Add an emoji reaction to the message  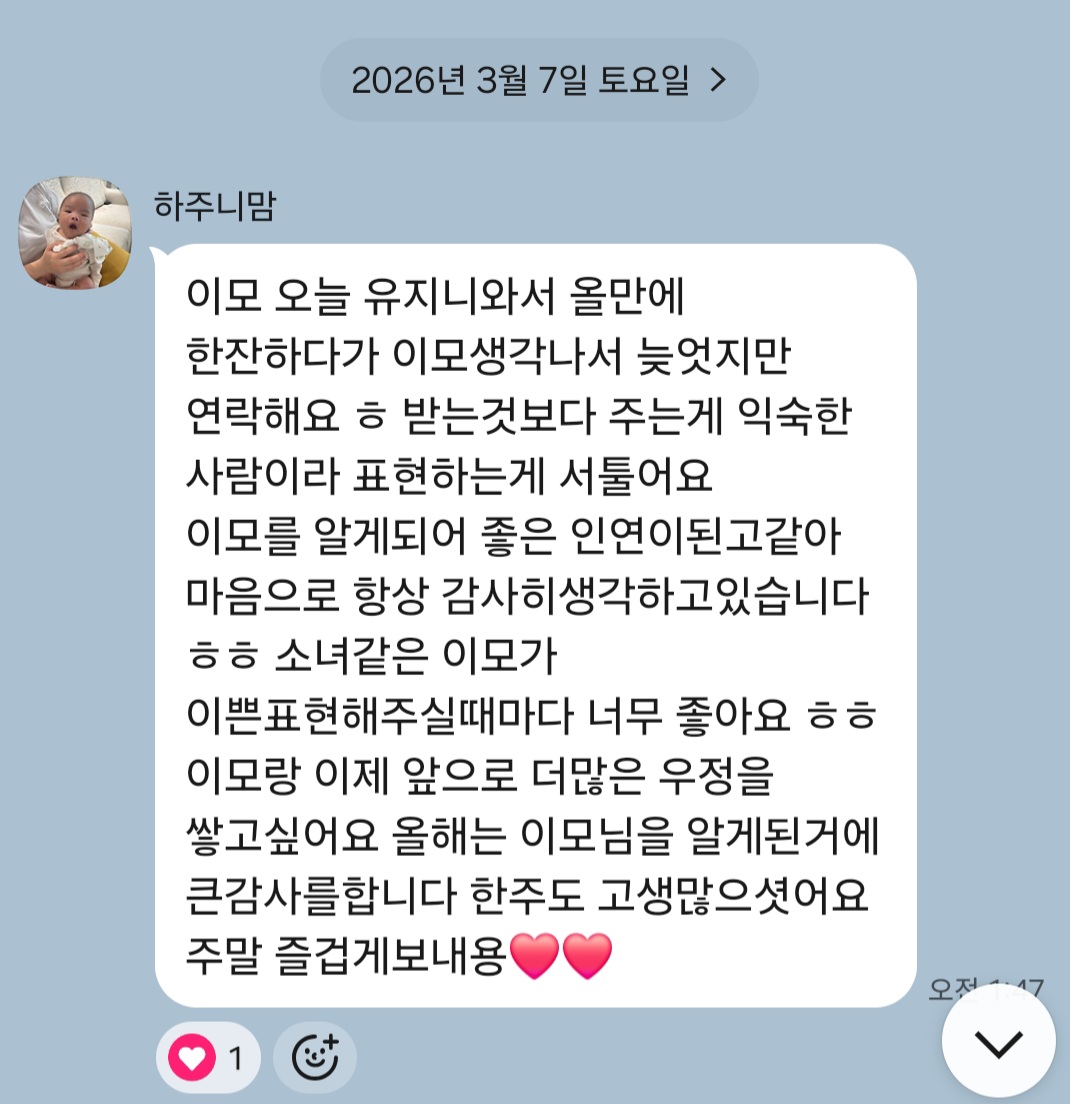(314, 1058)
